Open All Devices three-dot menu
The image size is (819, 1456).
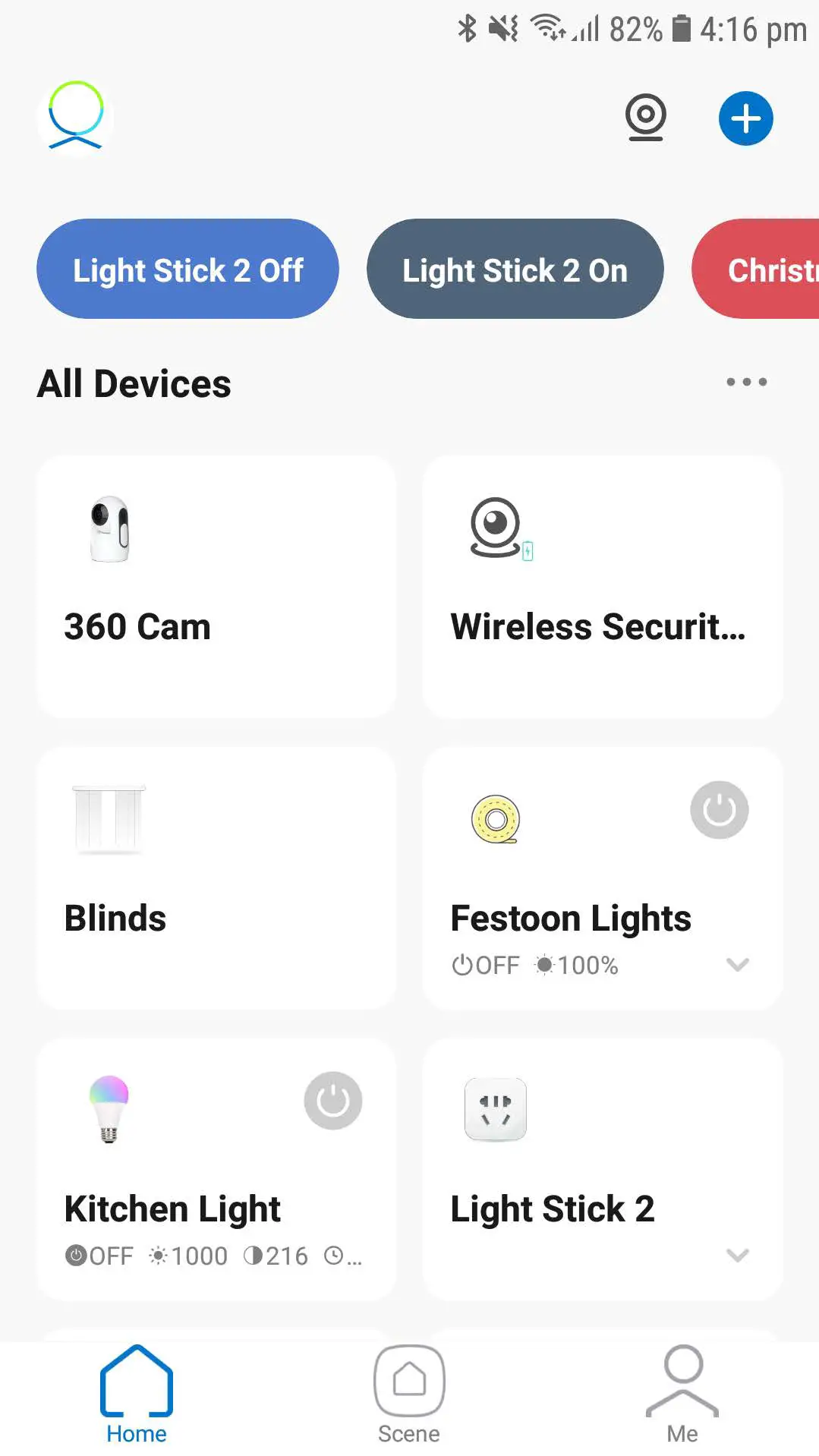pyautogui.click(x=746, y=382)
